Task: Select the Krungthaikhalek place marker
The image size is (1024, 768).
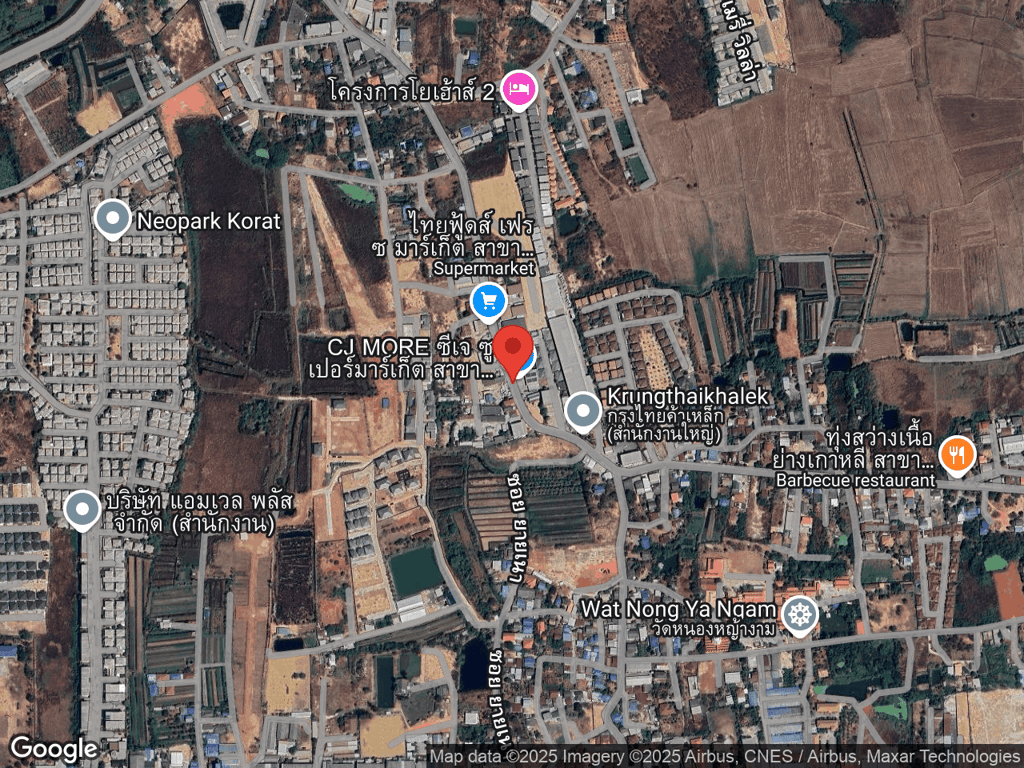Action: click(583, 410)
